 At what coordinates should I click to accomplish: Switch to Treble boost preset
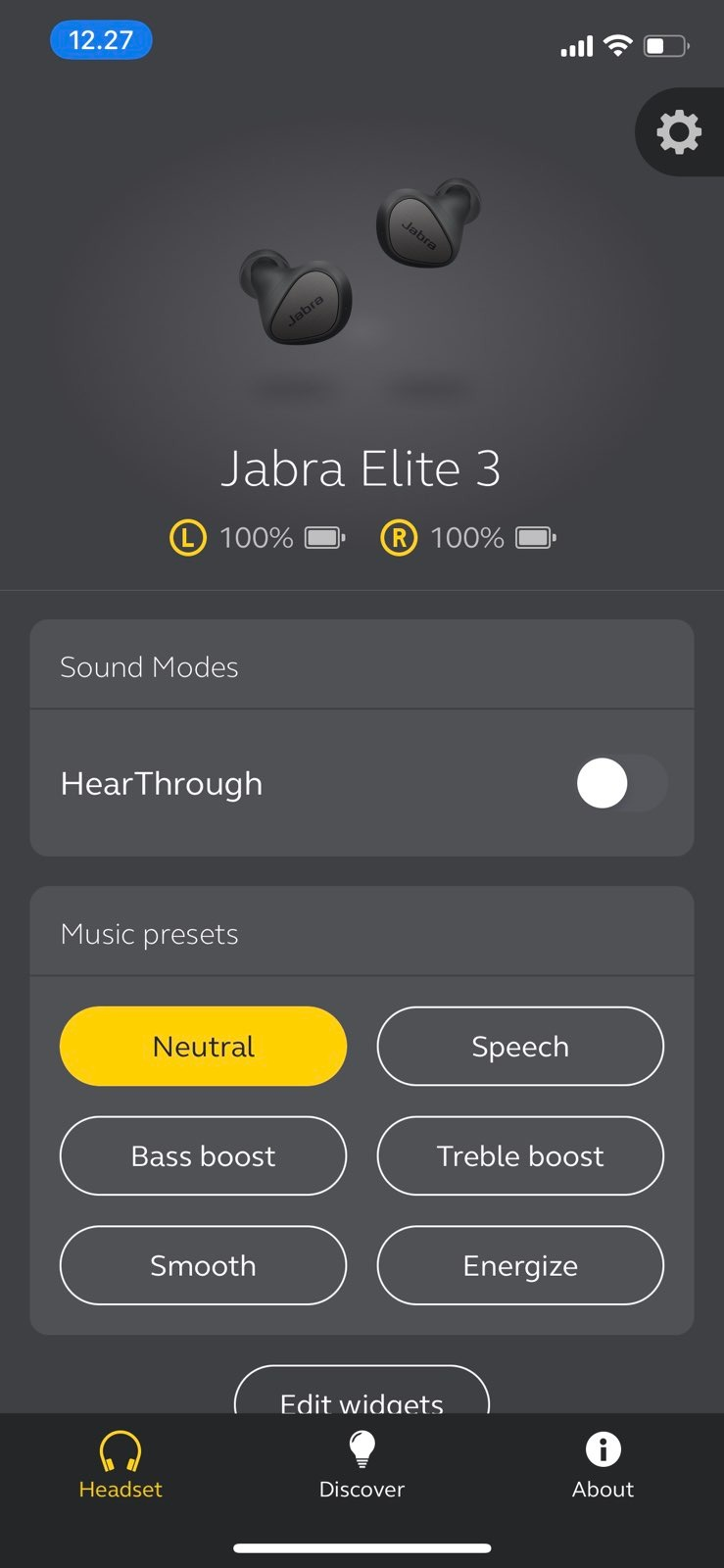tap(519, 1155)
